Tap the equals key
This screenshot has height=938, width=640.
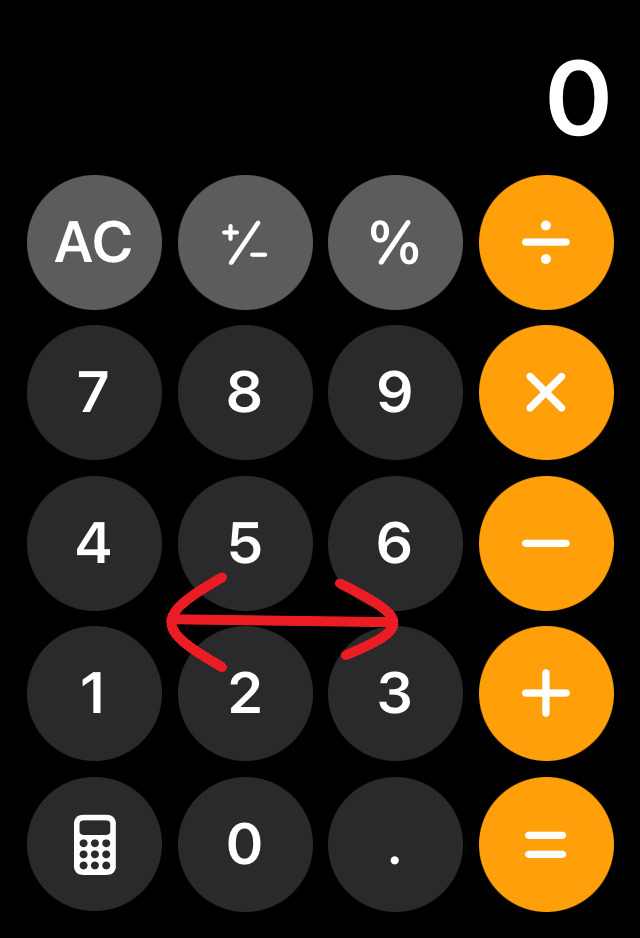pos(546,844)
